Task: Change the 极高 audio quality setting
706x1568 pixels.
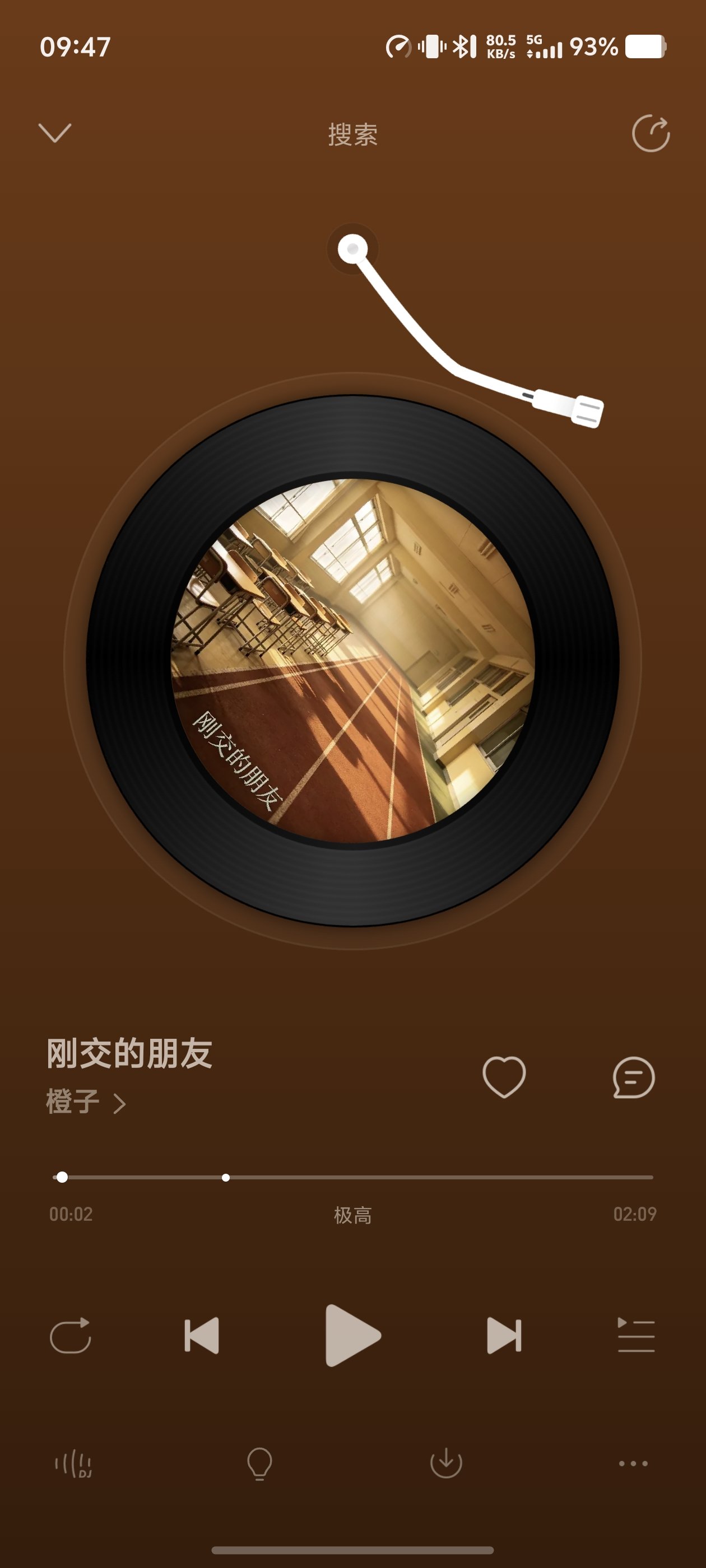Action: tap(352, 1215)
